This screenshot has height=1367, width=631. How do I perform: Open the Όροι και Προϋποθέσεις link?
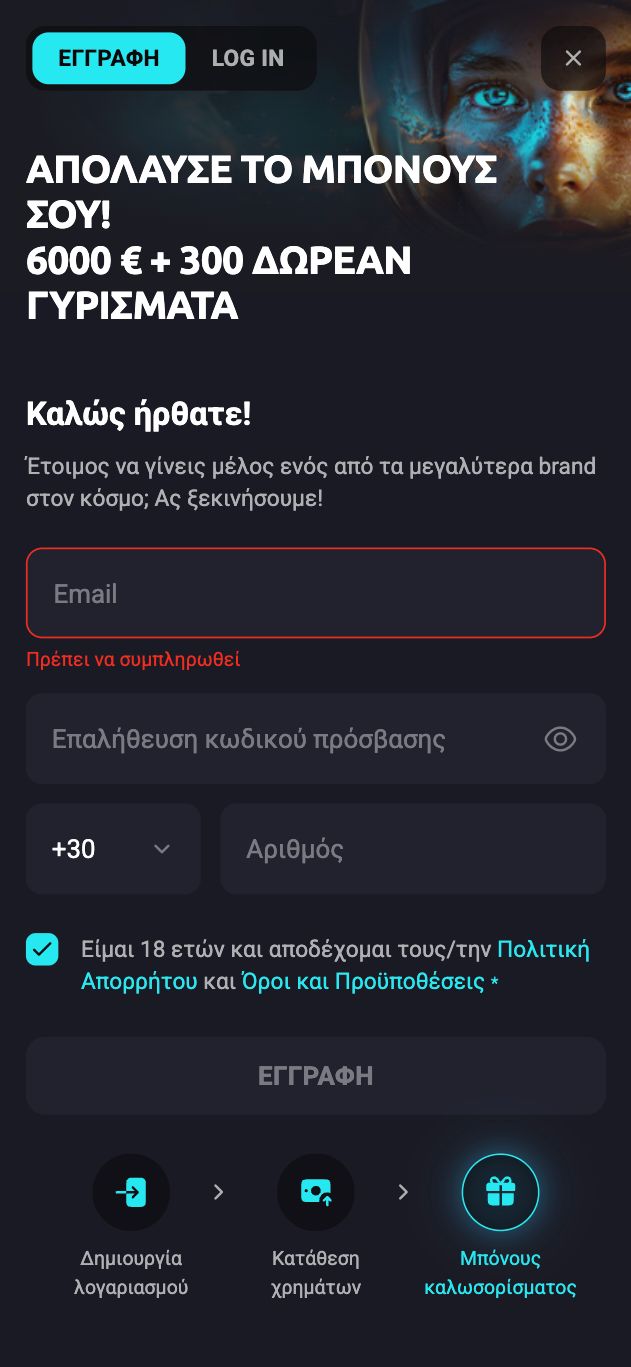(x=363, y=981)
